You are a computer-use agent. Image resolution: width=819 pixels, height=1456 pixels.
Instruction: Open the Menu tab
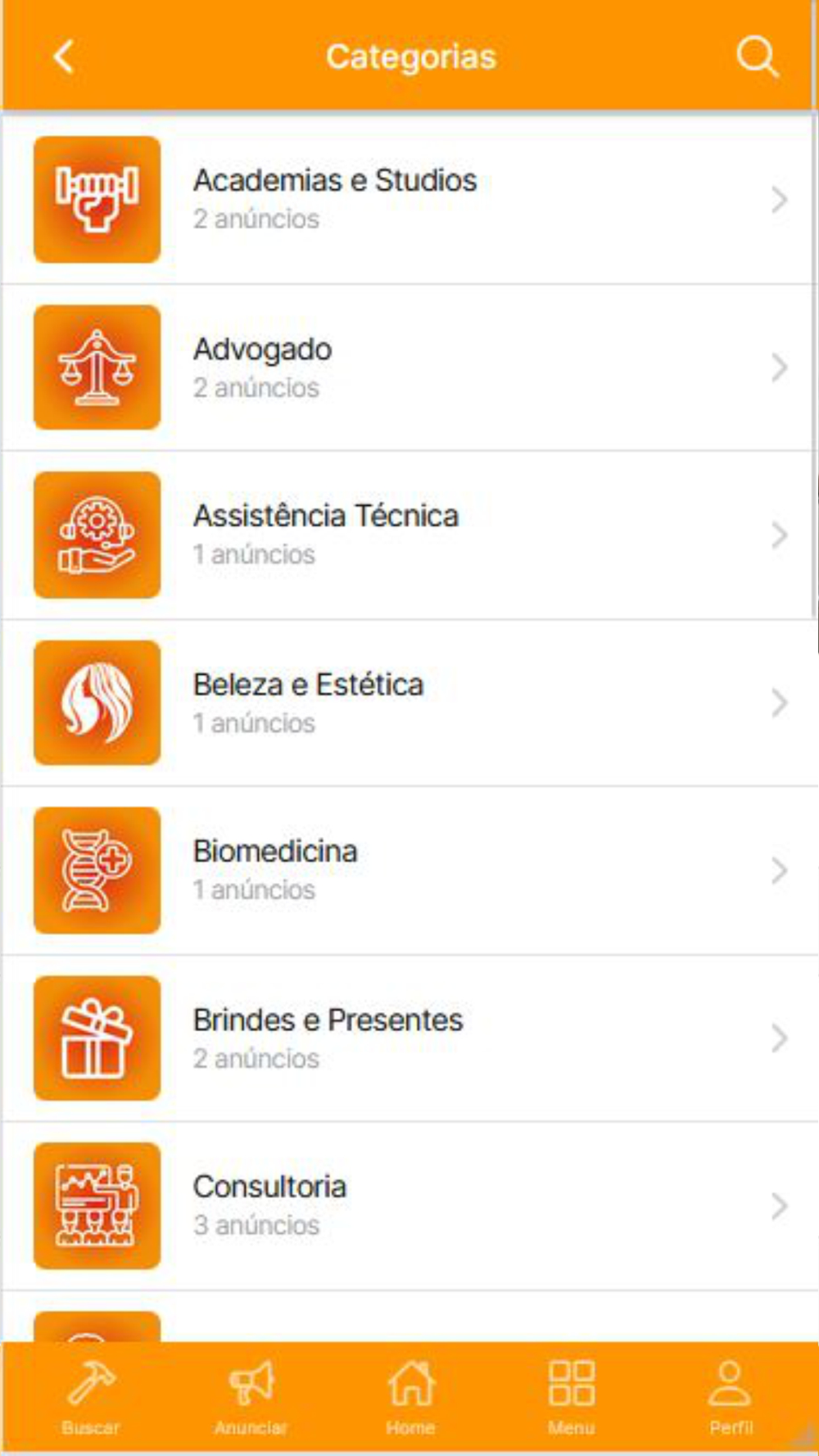tap(571, 1398)
